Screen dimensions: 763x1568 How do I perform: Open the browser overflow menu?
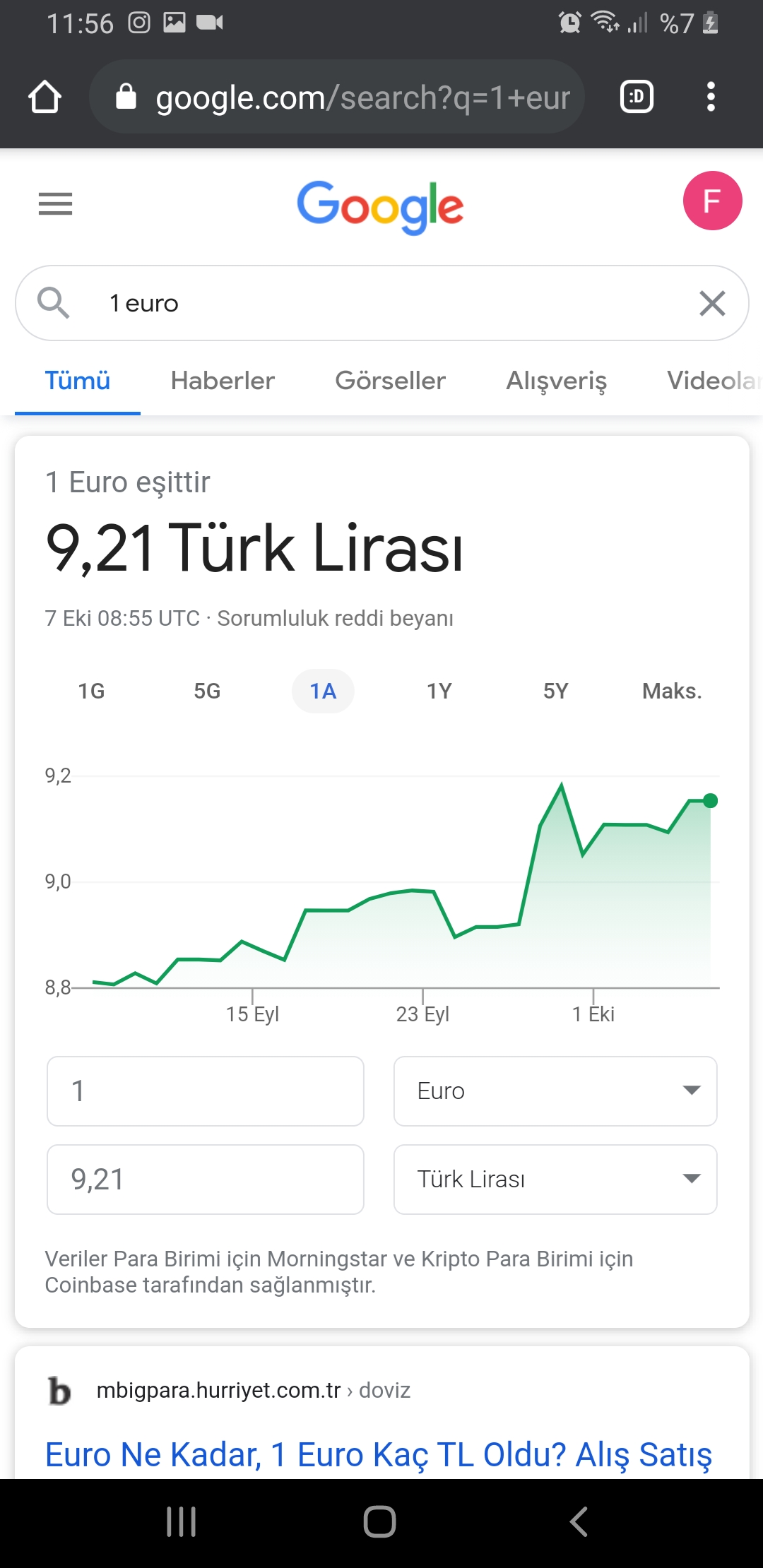tap(711, 97)
